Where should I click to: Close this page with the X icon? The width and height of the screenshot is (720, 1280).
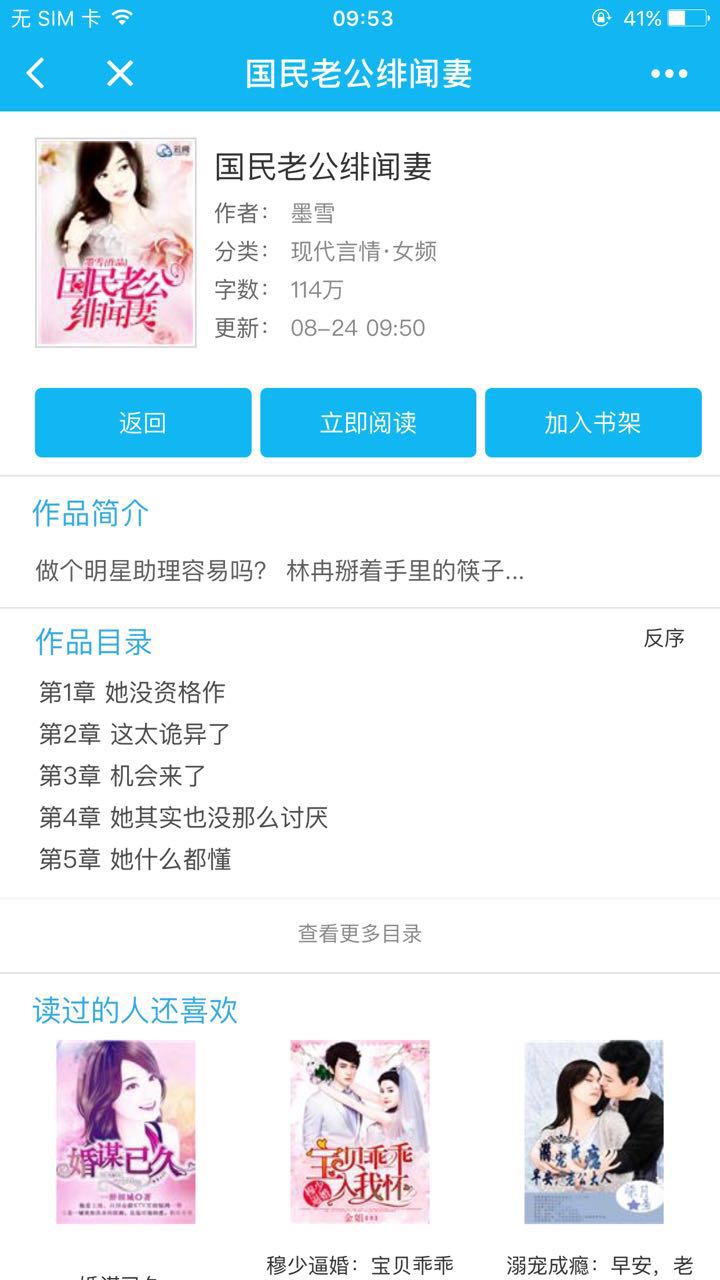[x=120, y=73]
